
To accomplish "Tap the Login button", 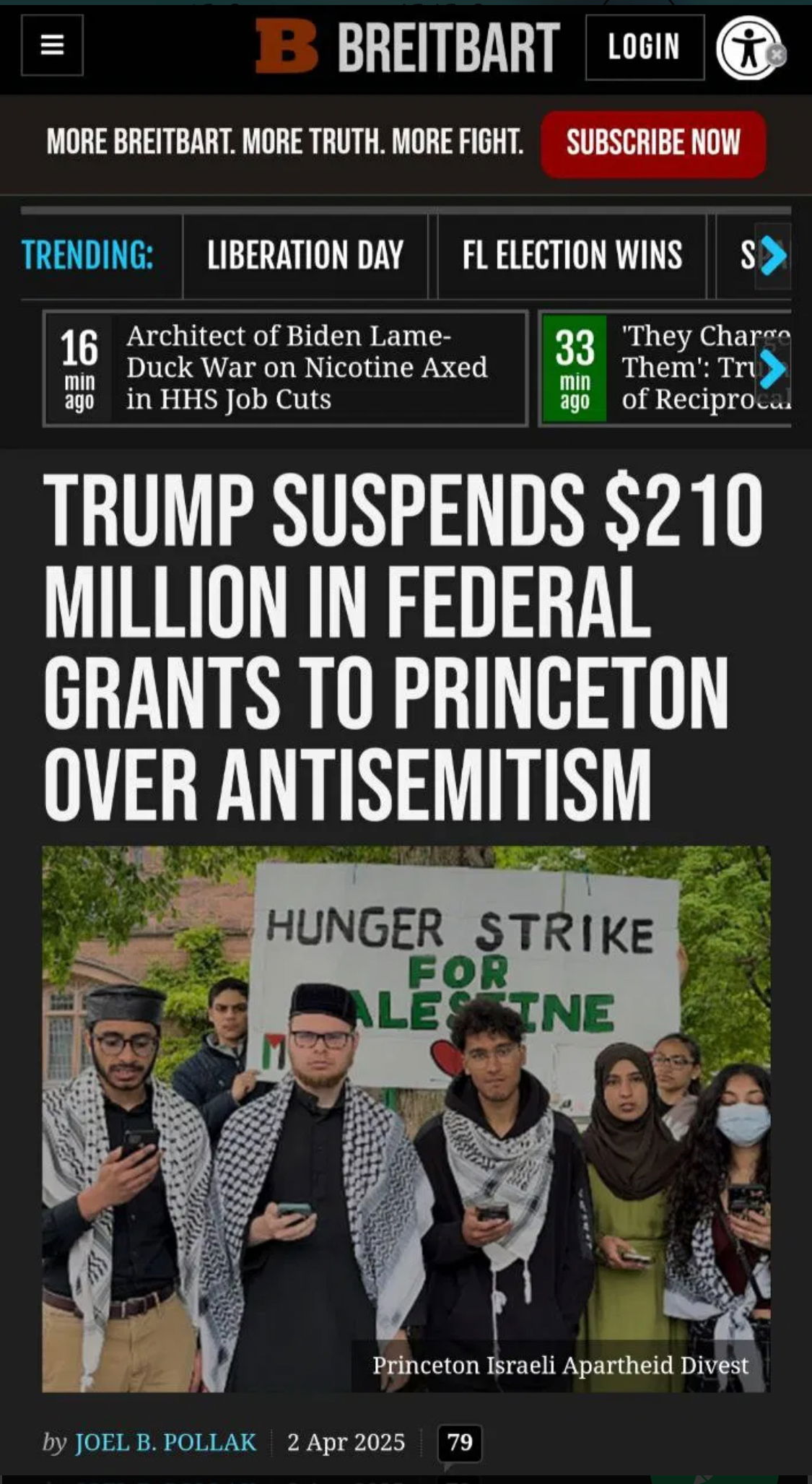I will coord(644,47).
